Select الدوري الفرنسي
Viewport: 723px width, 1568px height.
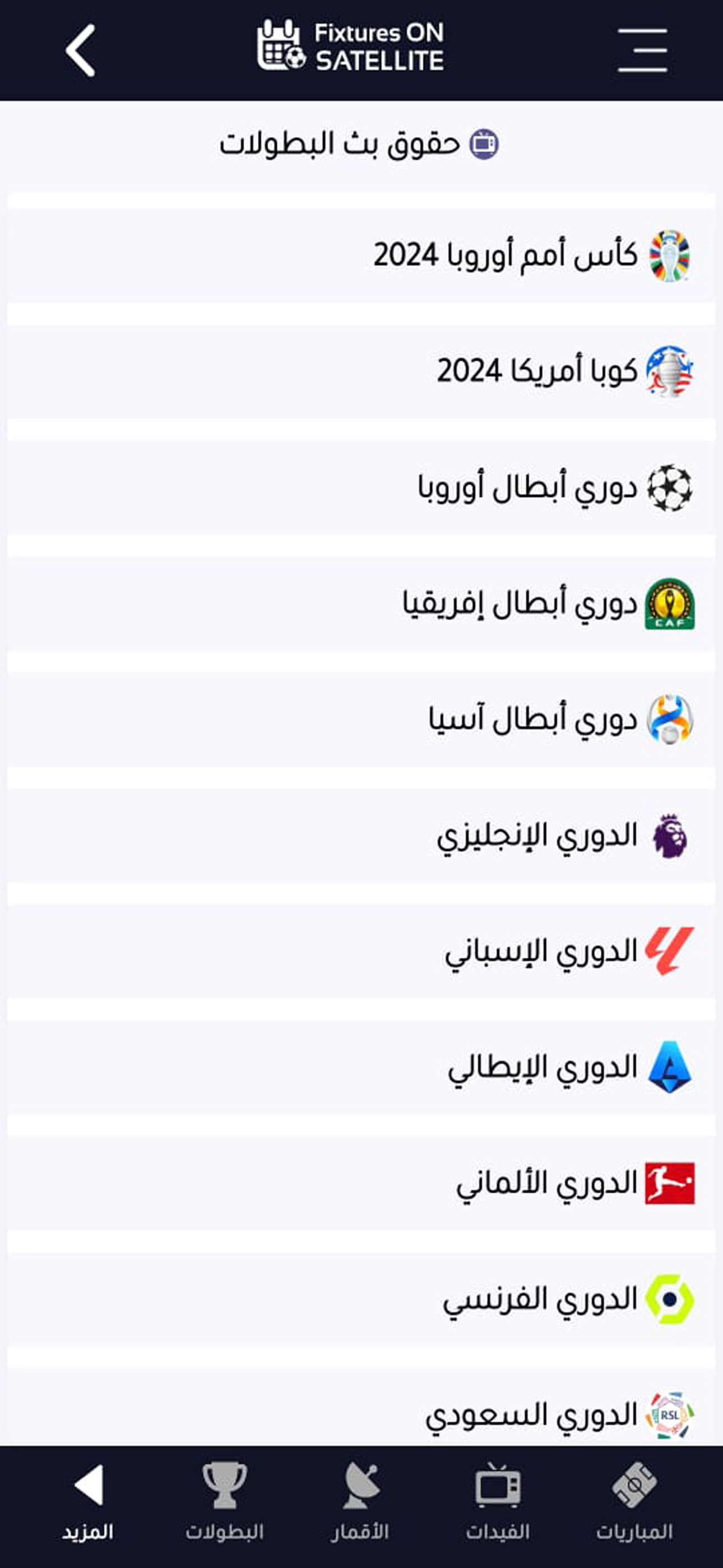click(x=361, y=1299)
